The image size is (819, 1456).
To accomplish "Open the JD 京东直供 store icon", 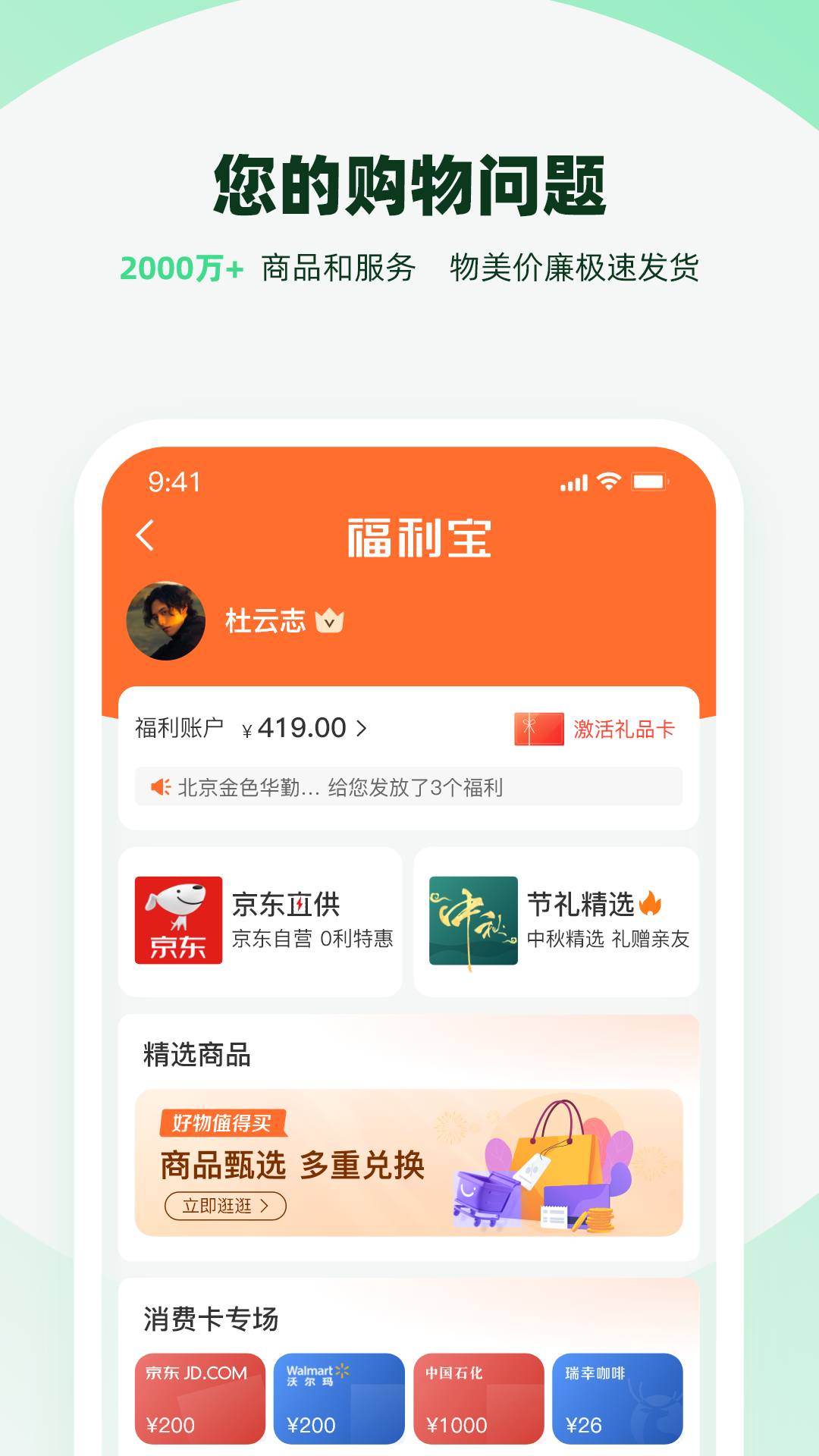I will [x=180, y=919].
